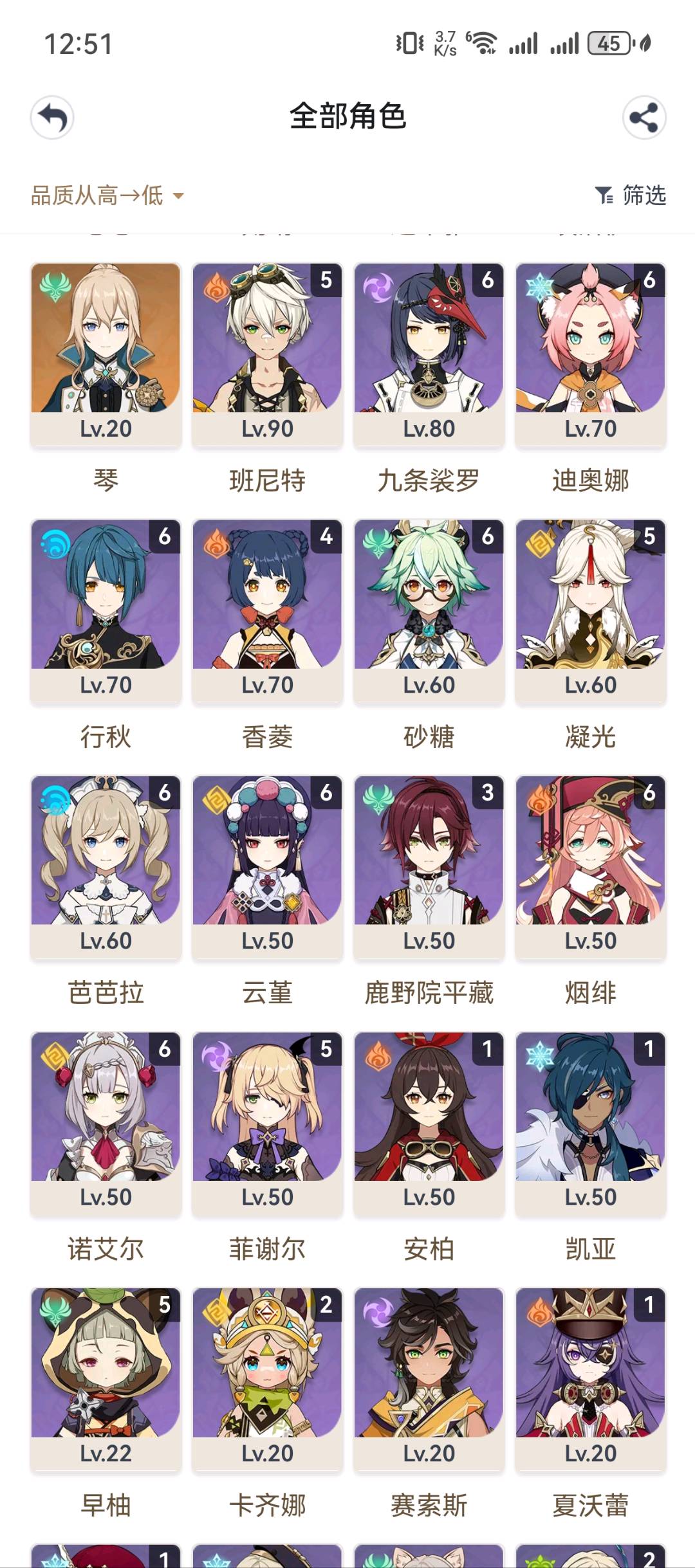Open character card 云堇
Viewport: 695px width, 1568px height.
(x=267, y=866)
